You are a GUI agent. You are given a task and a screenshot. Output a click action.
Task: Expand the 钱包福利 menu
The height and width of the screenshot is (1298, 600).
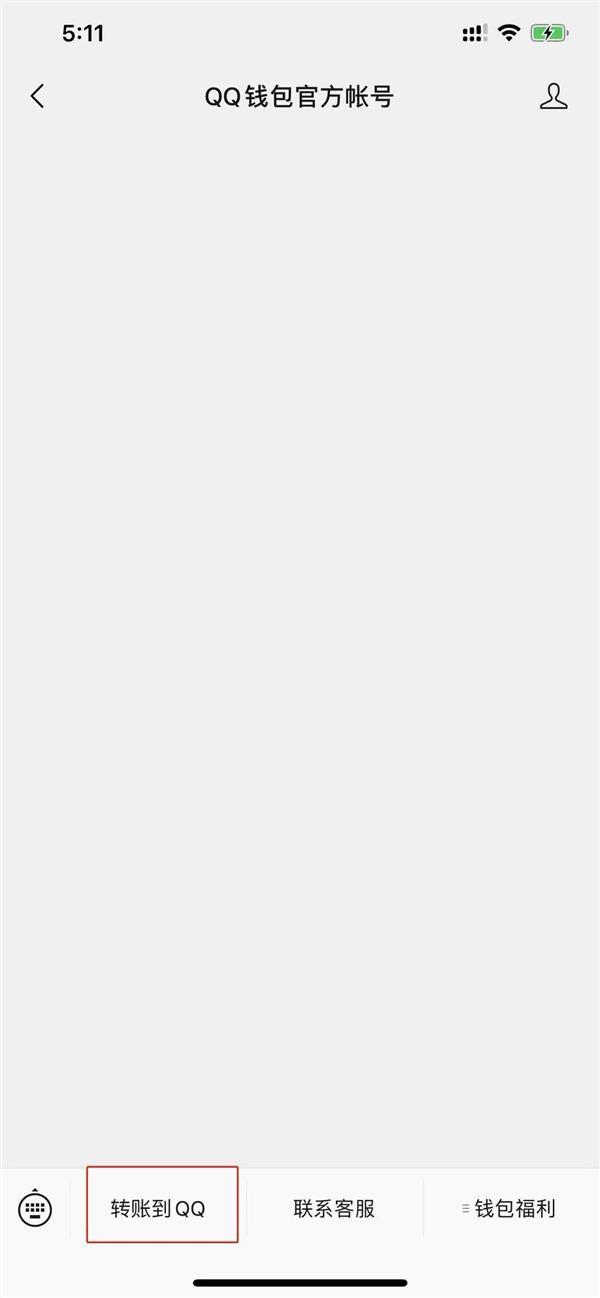coord(509,1208)
